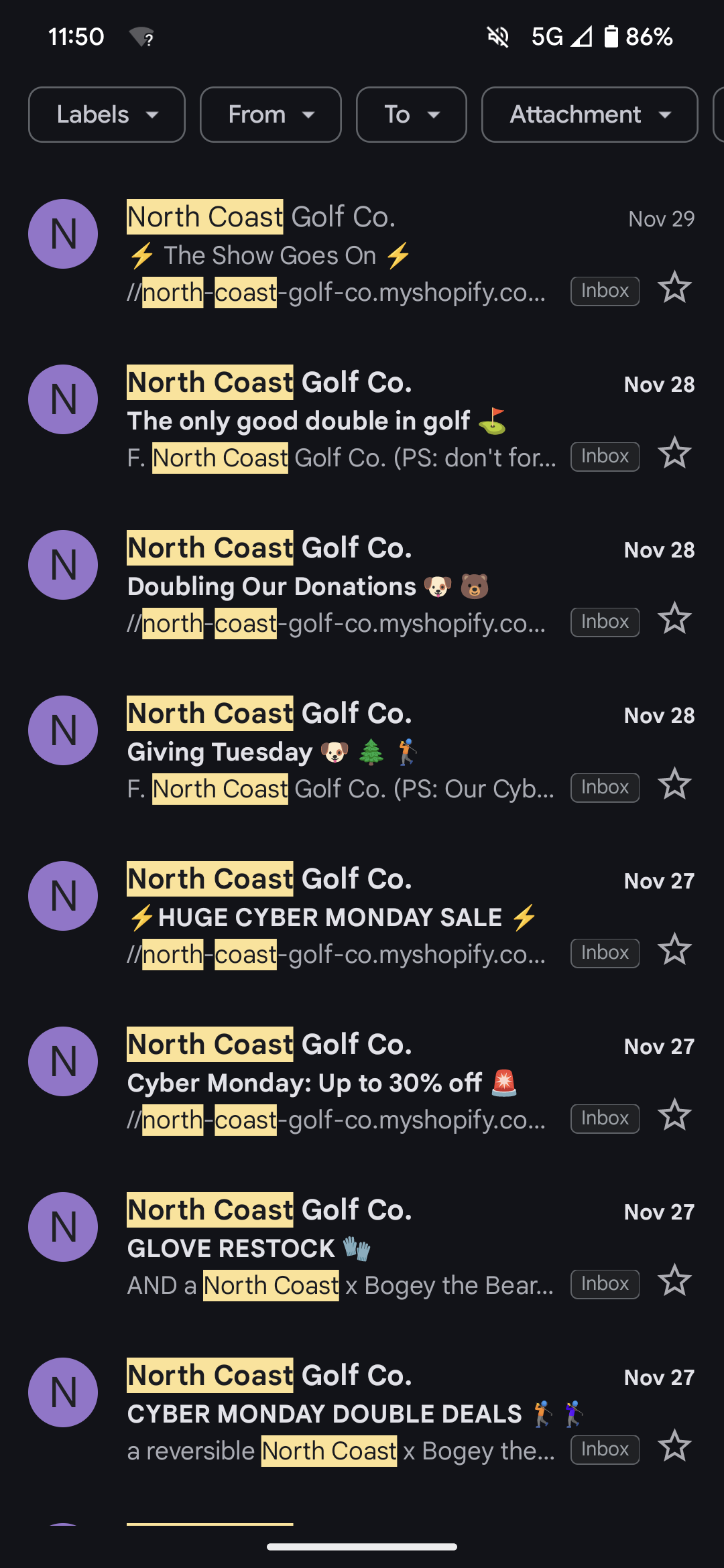Star "The only good double in golf" email
Viewport: 724px width, 1568px height.
click(x=674, y=454)
